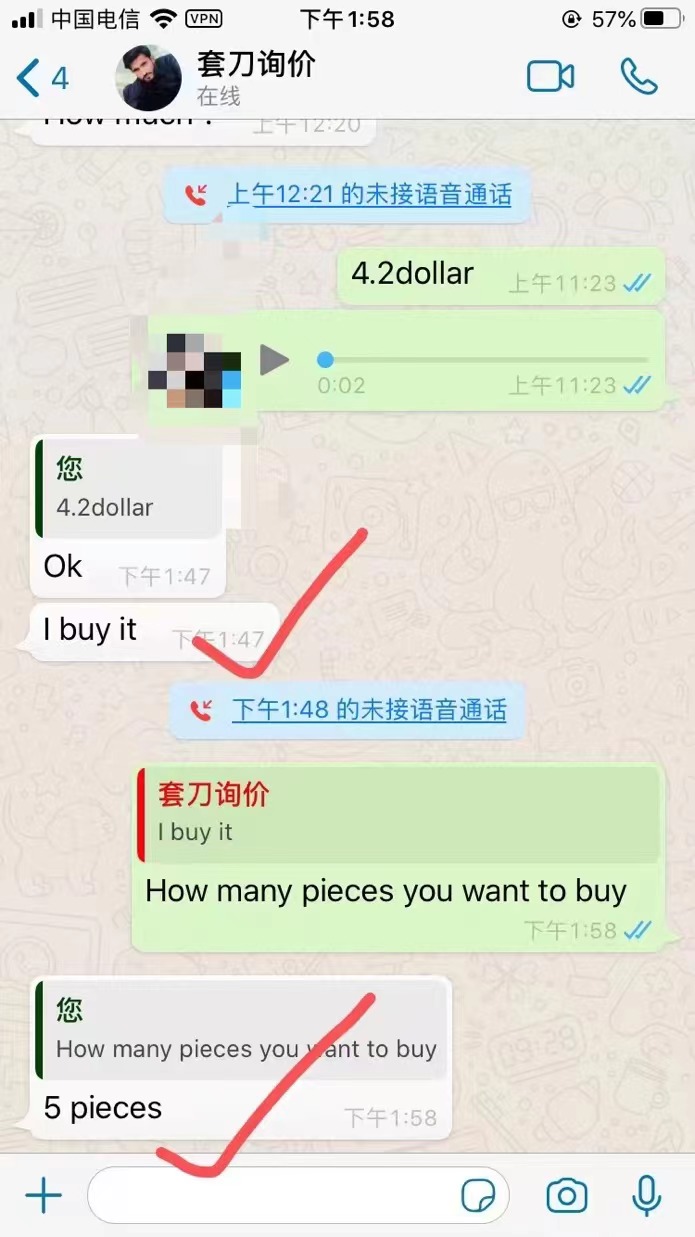This screenshot has width=695, height=1237.
Task: Open 套刀询价 contact profile
Action: tap(255, 78)
